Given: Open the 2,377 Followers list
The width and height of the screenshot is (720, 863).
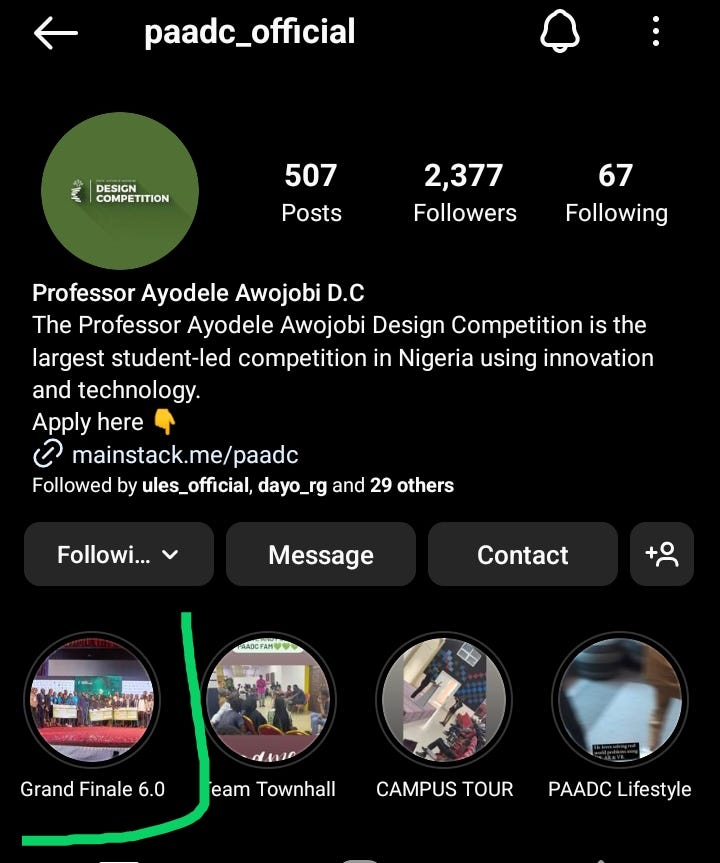Looking at the screenshot, I should (x=465, y=193).
